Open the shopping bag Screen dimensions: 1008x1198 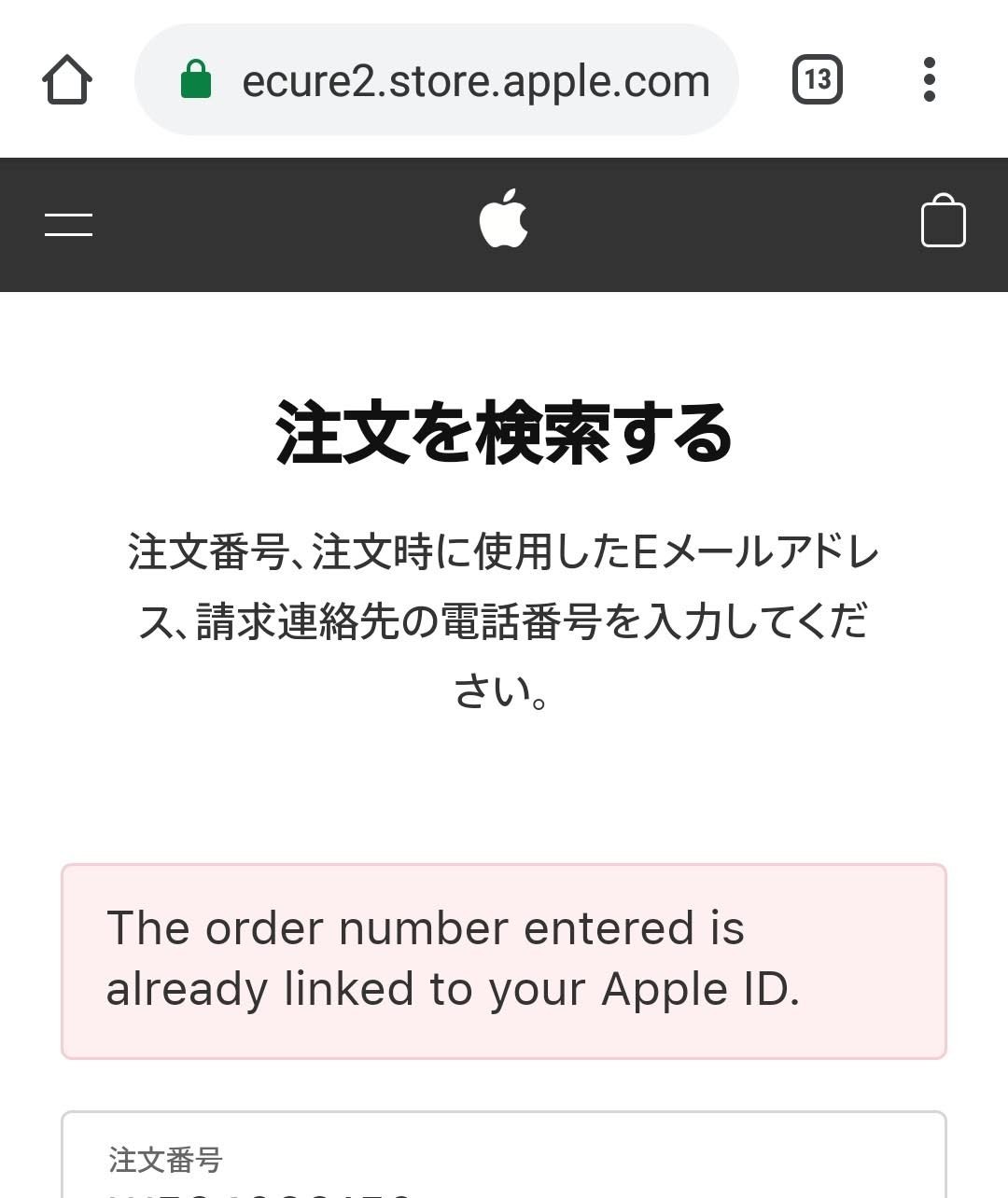pyautogui.click(x=943, y=222)
